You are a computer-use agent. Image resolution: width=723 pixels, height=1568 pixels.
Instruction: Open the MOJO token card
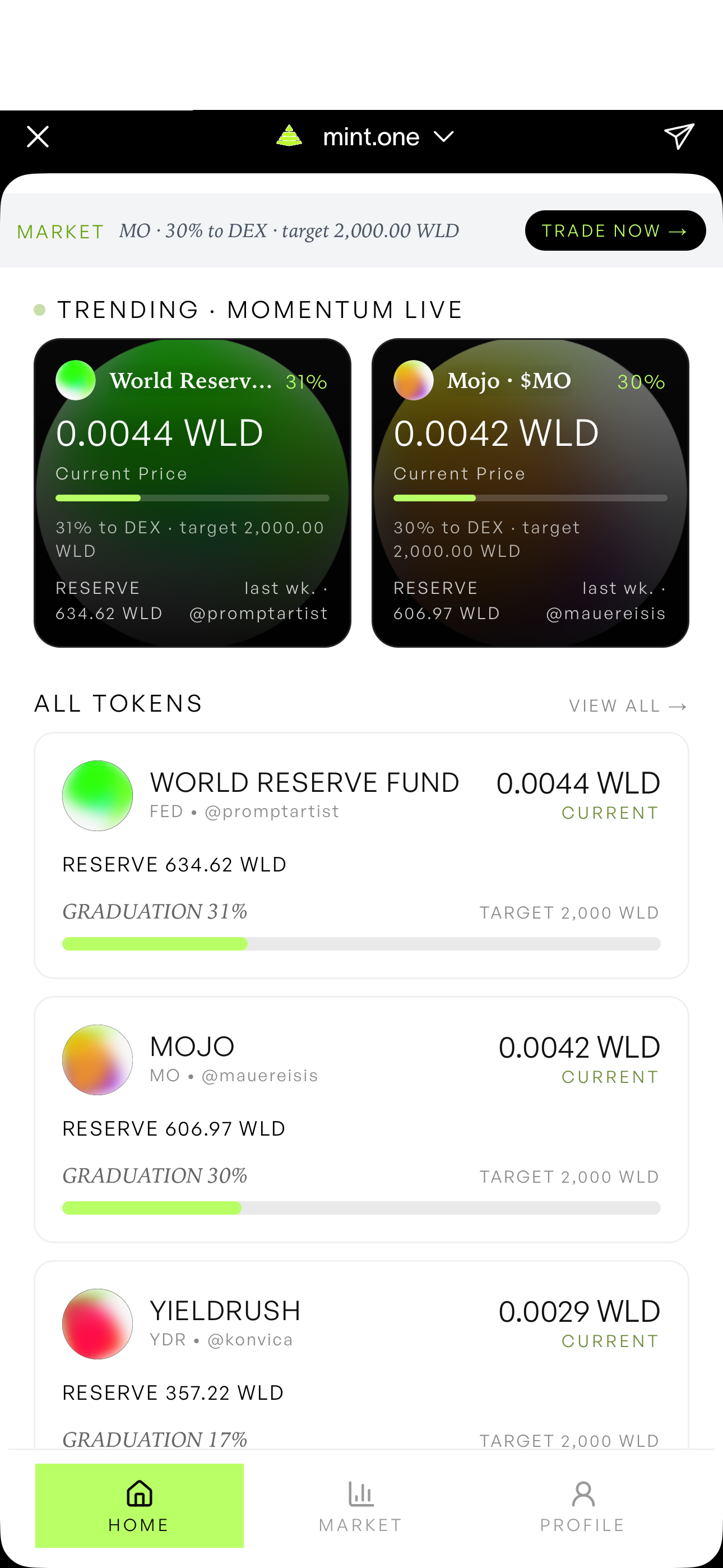point(361,1119)
